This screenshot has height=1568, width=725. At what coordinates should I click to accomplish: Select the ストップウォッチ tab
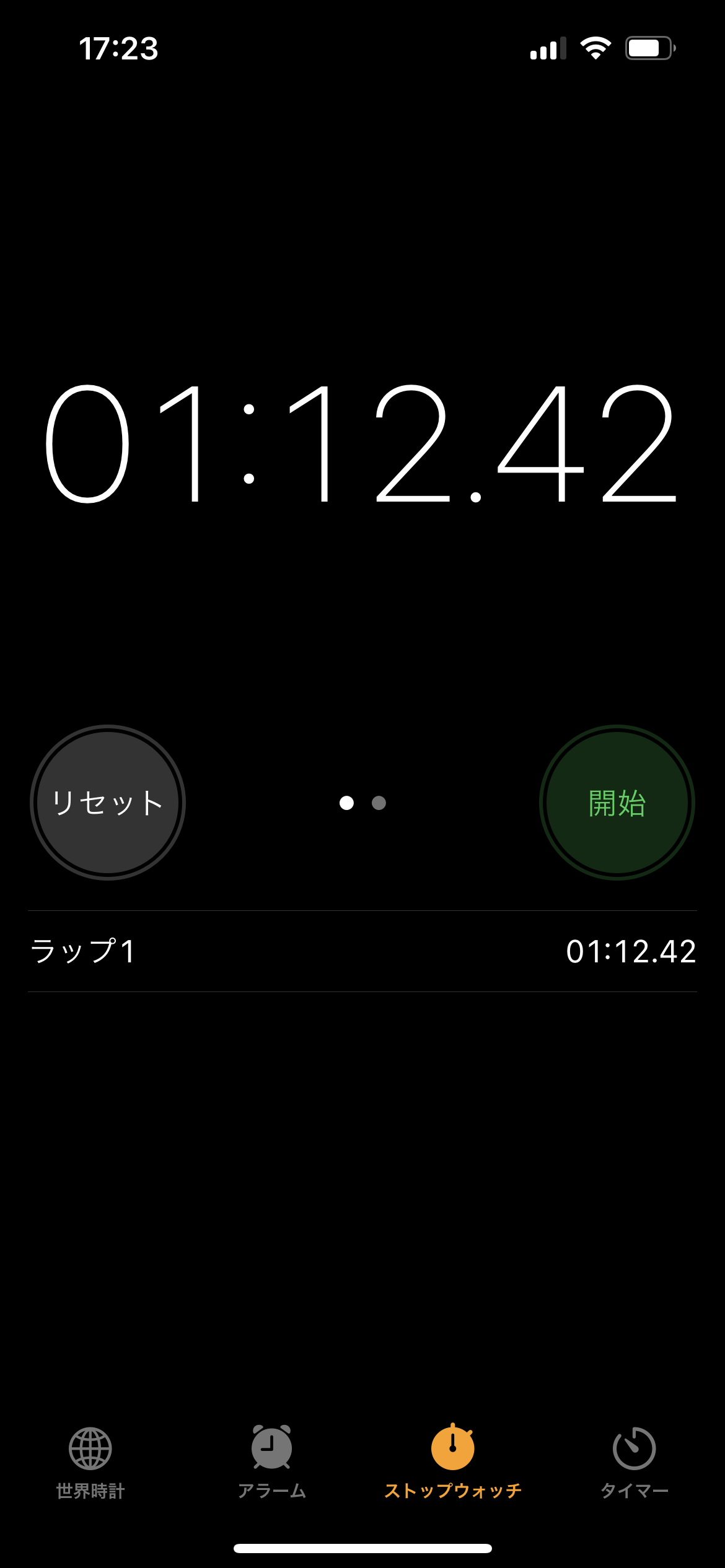[453, 1463]
